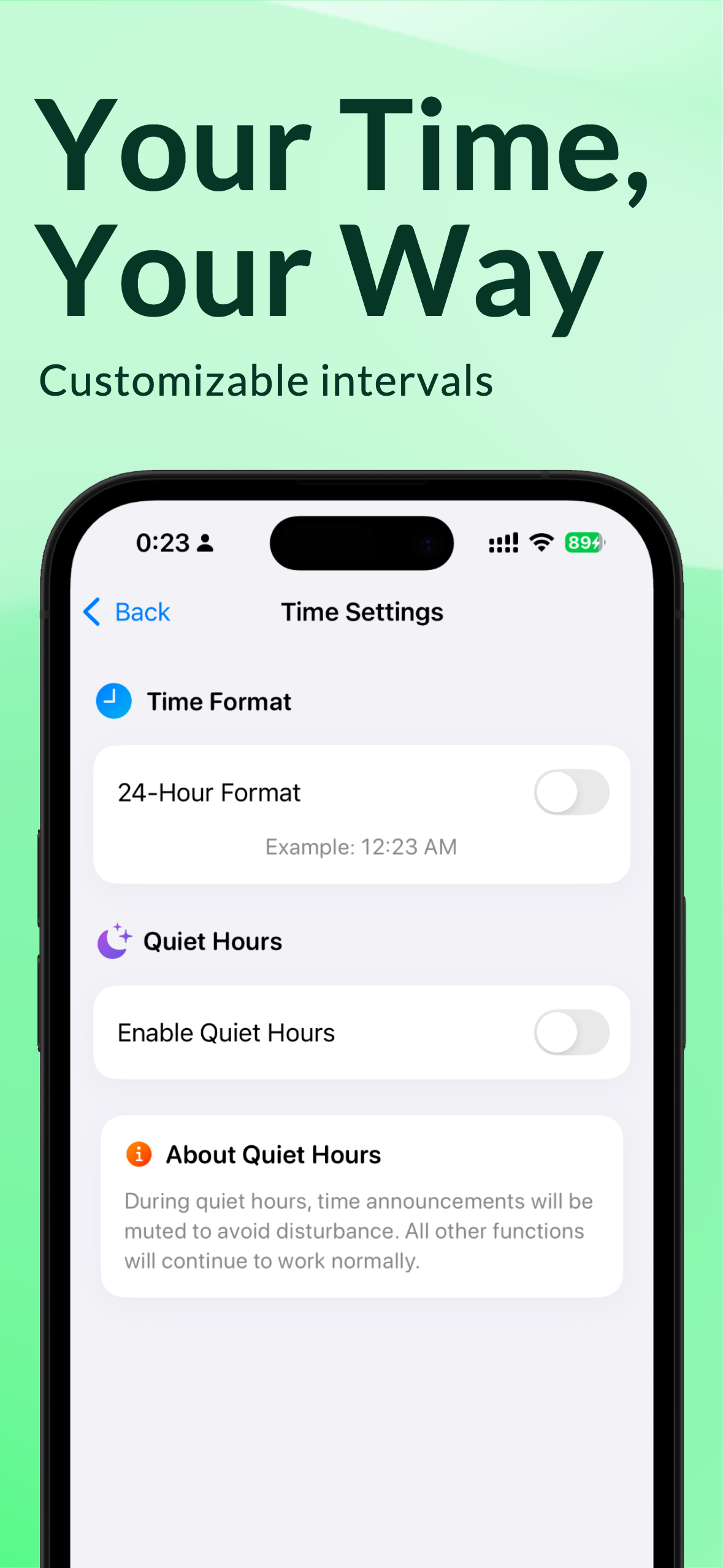The image size is (723, 1568).
Task: Click the cellular signal bars icon
Action: [x=502, y=542]
